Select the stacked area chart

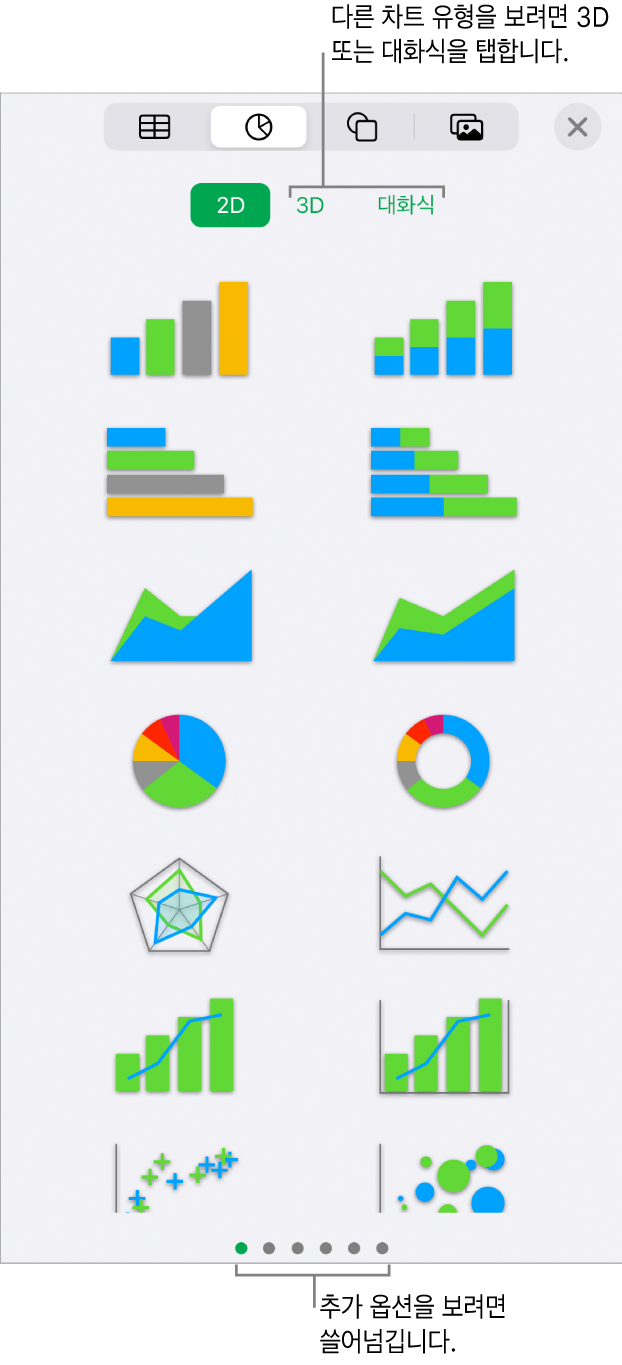443,617
